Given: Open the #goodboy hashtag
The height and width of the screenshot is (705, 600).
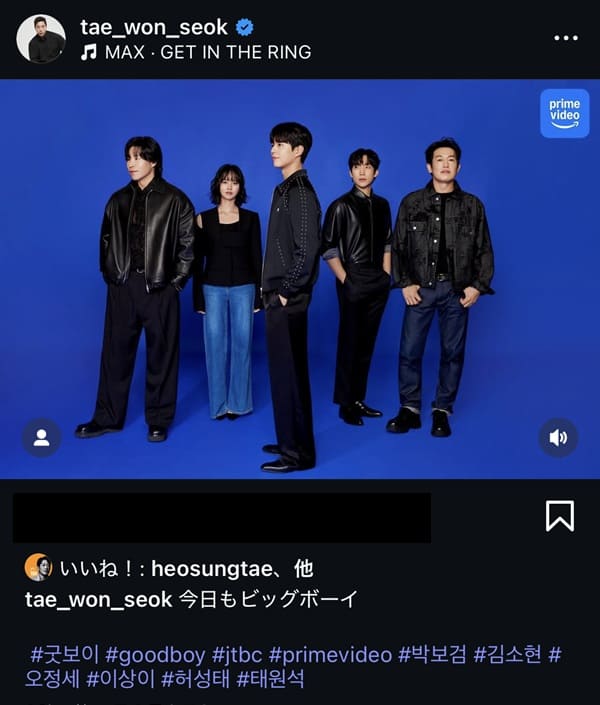Looking at the screenshot, I should pos(155,655).
